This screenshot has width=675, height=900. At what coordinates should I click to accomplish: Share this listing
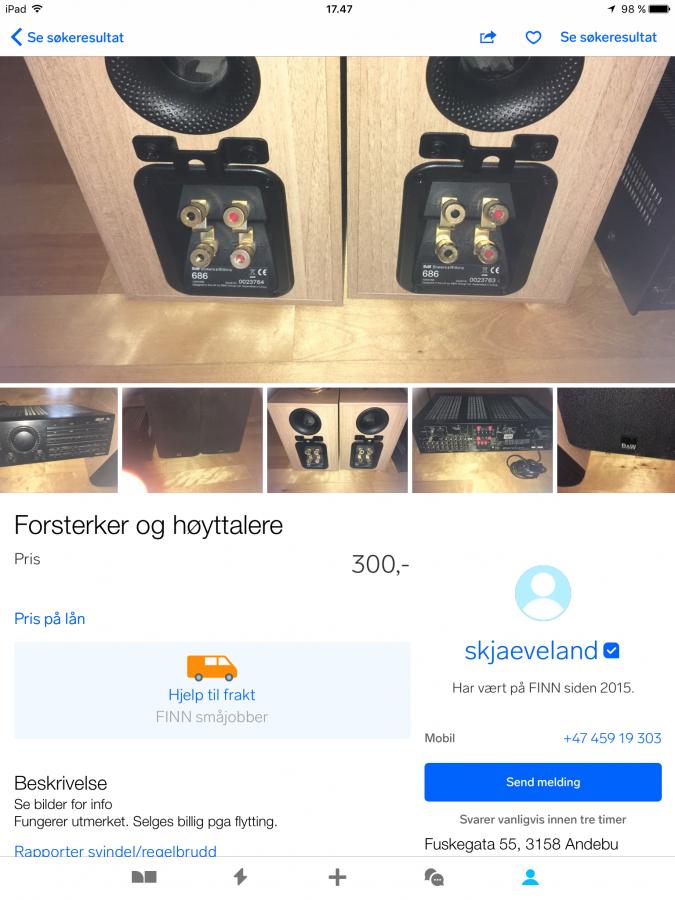click(x=488, y=37)
